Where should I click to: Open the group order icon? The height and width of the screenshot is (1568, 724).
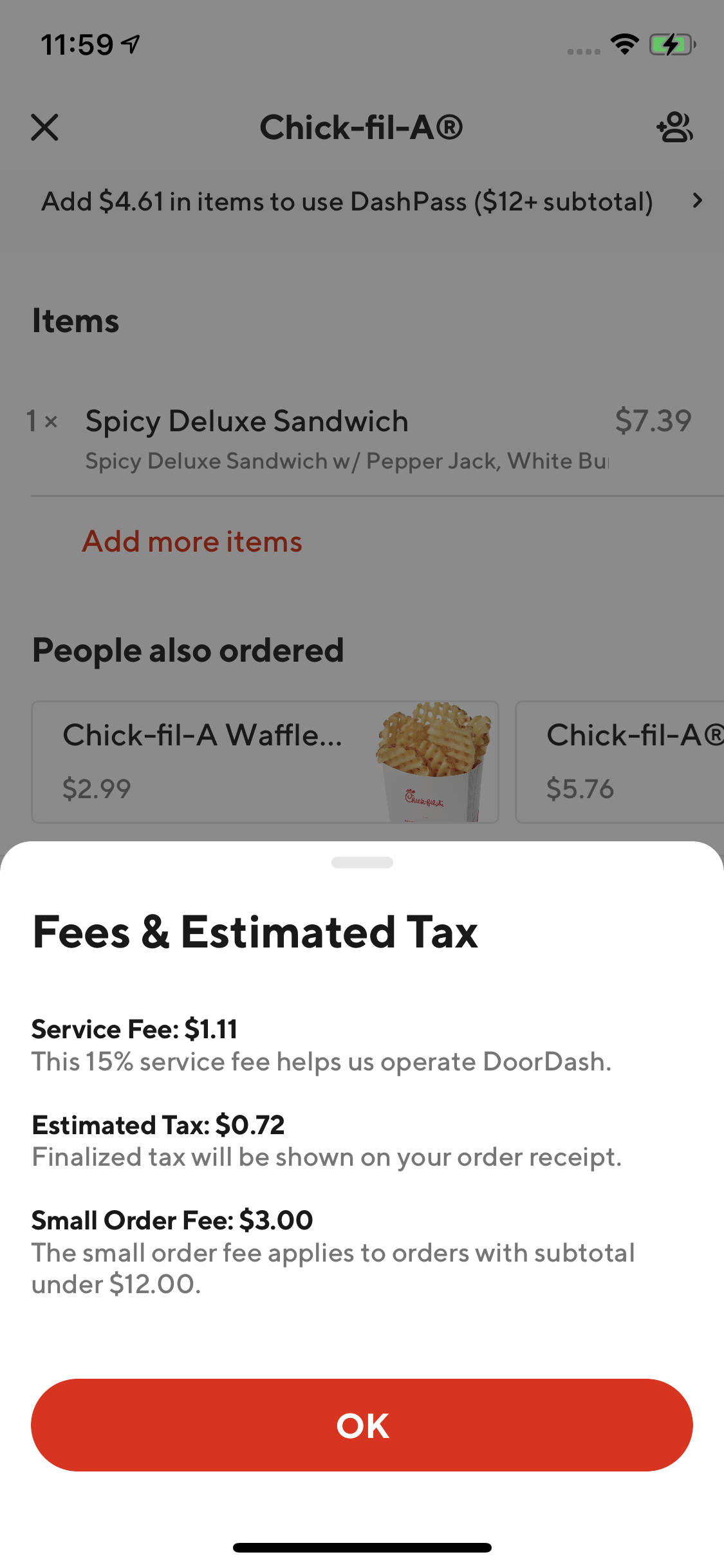(674, 127)
